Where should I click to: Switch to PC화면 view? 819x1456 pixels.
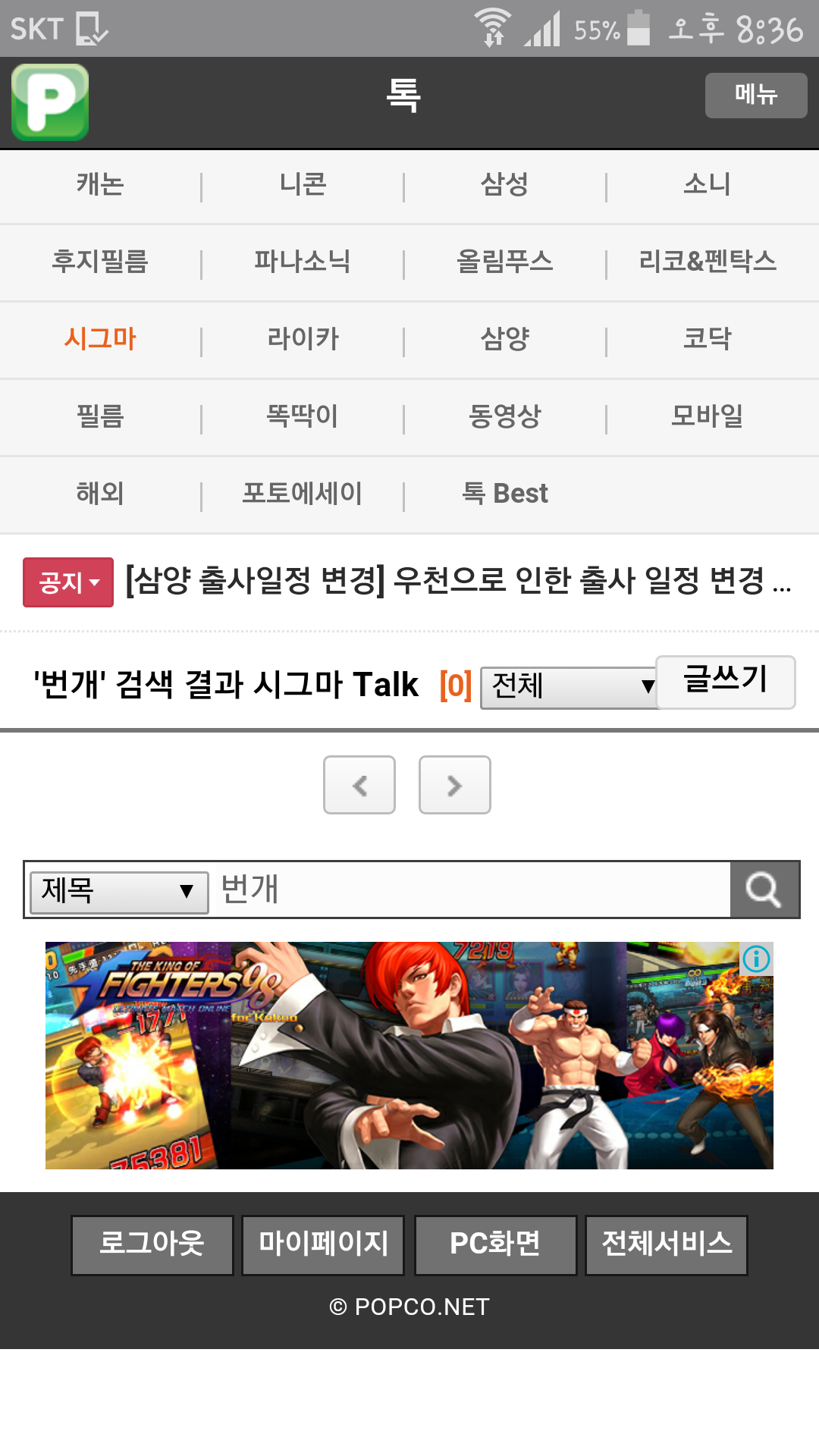[495, 1245]
